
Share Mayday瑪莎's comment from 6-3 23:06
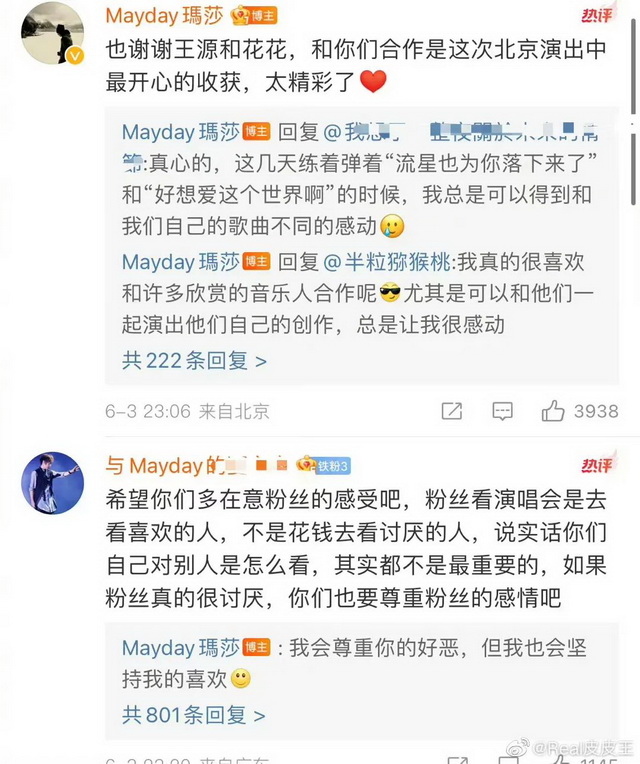(x=452, y=410)
